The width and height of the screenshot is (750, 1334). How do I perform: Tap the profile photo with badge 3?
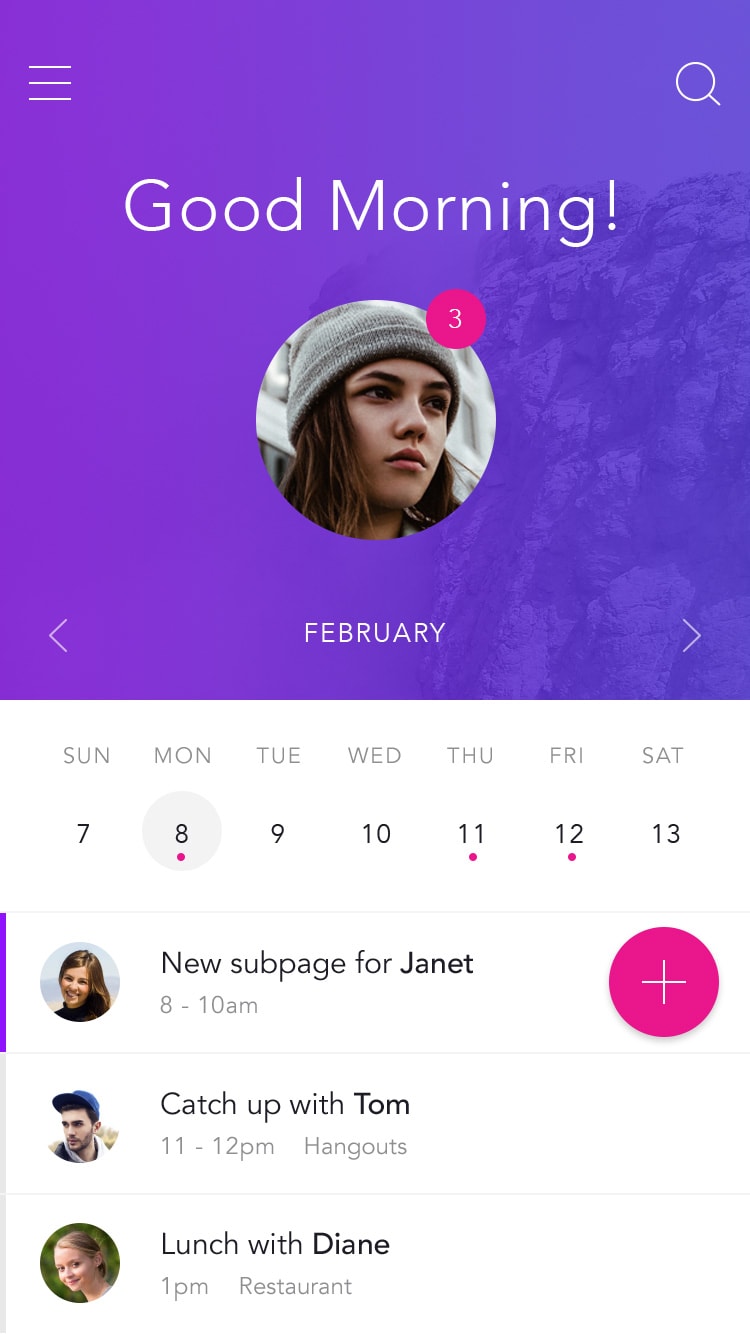376,420
